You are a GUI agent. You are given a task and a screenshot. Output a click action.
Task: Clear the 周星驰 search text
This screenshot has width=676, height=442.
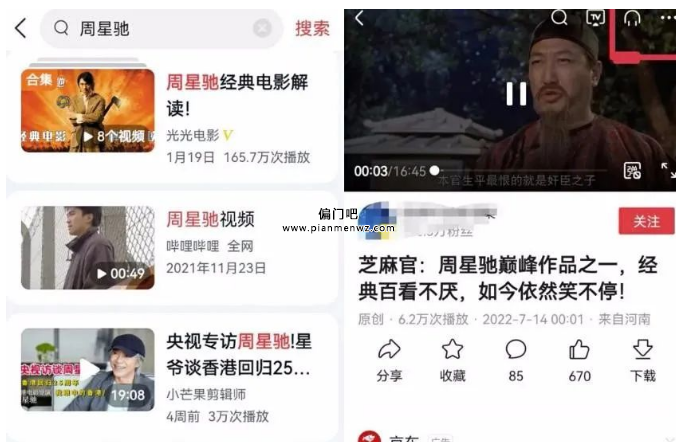[262, 29]
